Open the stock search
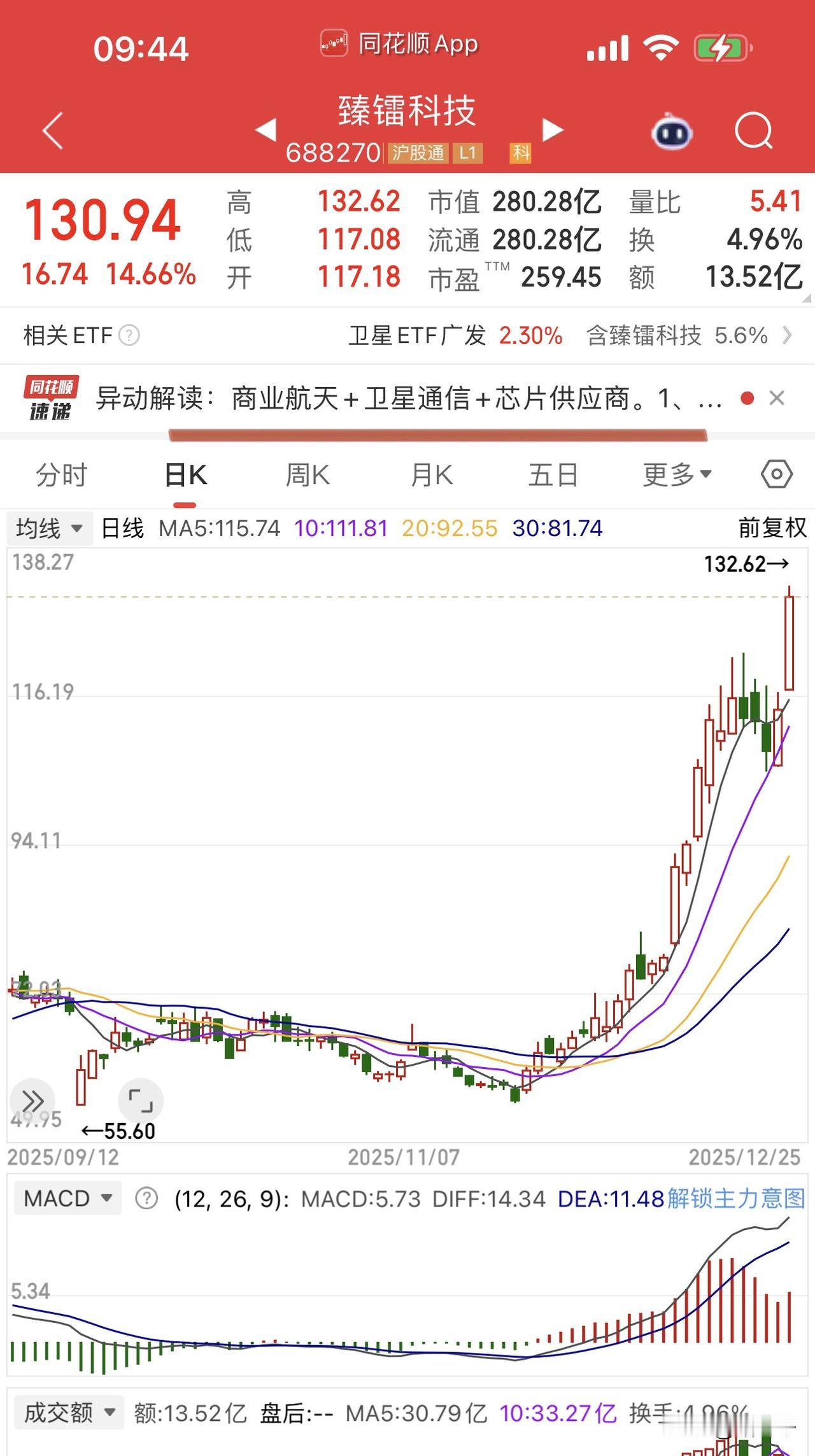 click(x=753, y=131)
